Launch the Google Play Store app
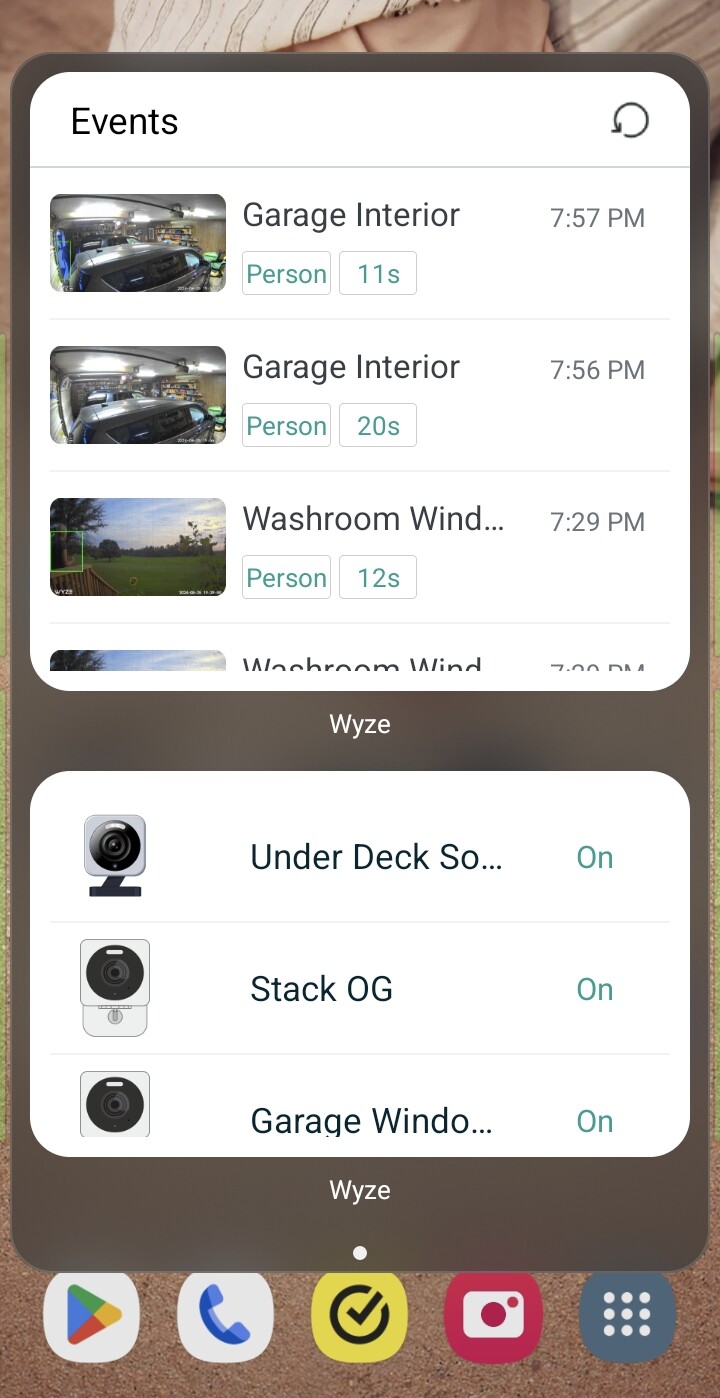The height and width of the screenshot is (1398, 720). pyautogui.click(x=92, y=1314)
